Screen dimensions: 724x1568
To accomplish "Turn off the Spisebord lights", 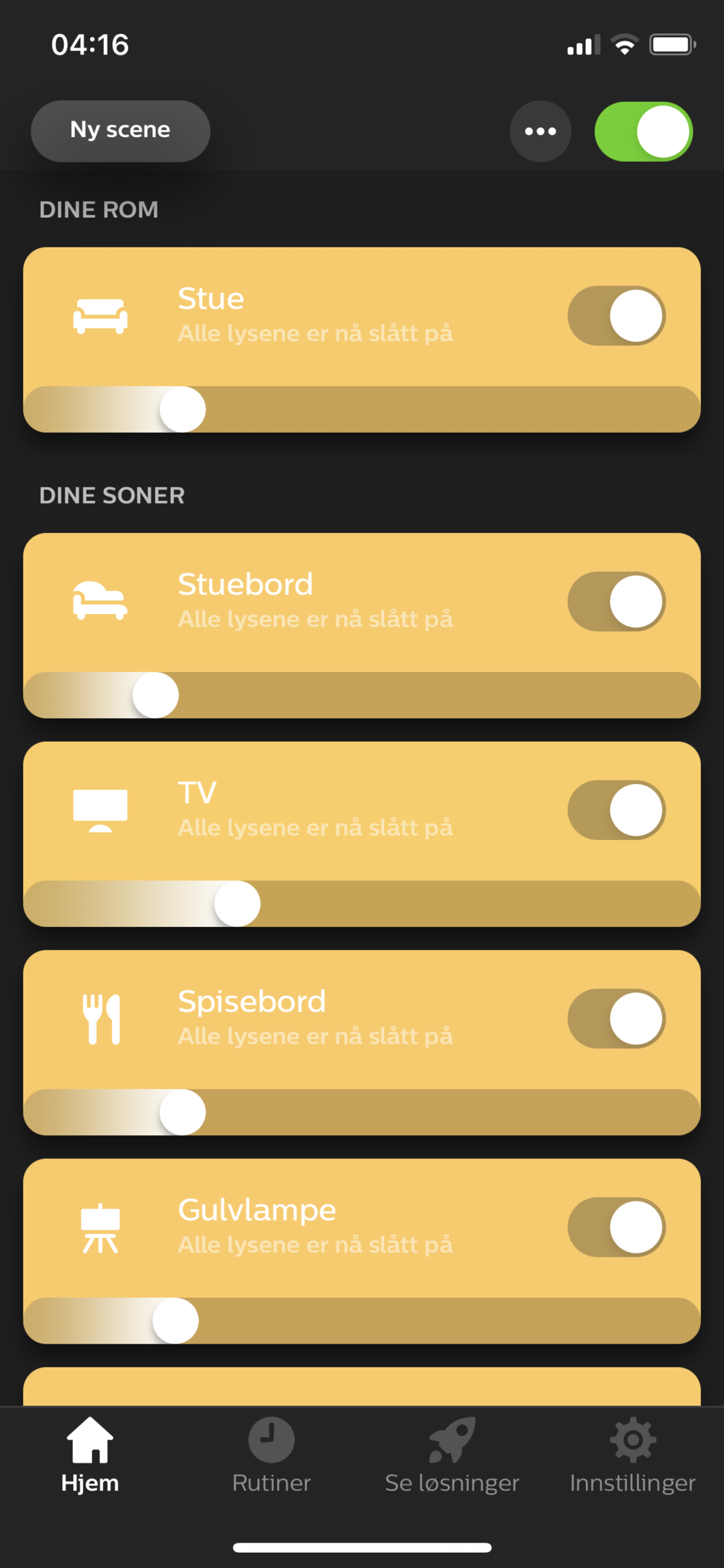I will click(617, 1018).
